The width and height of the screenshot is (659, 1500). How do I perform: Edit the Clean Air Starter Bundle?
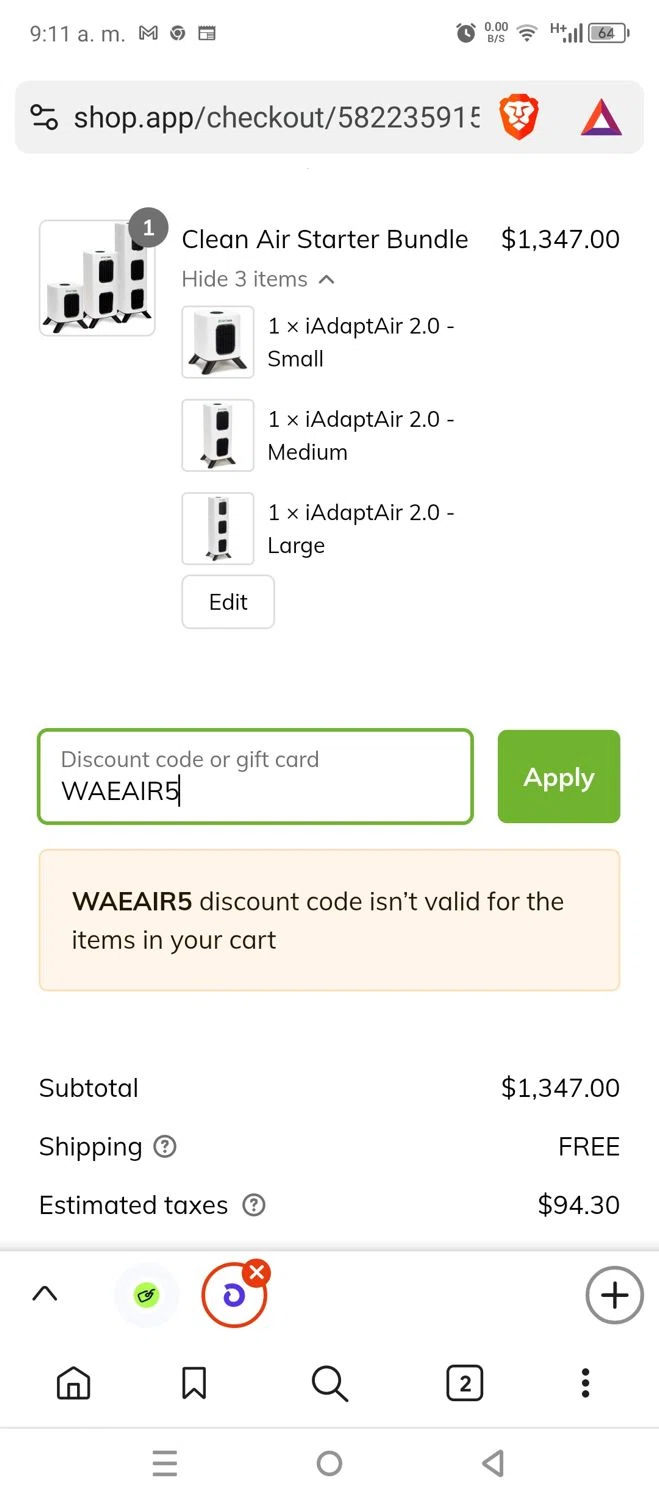228,602
